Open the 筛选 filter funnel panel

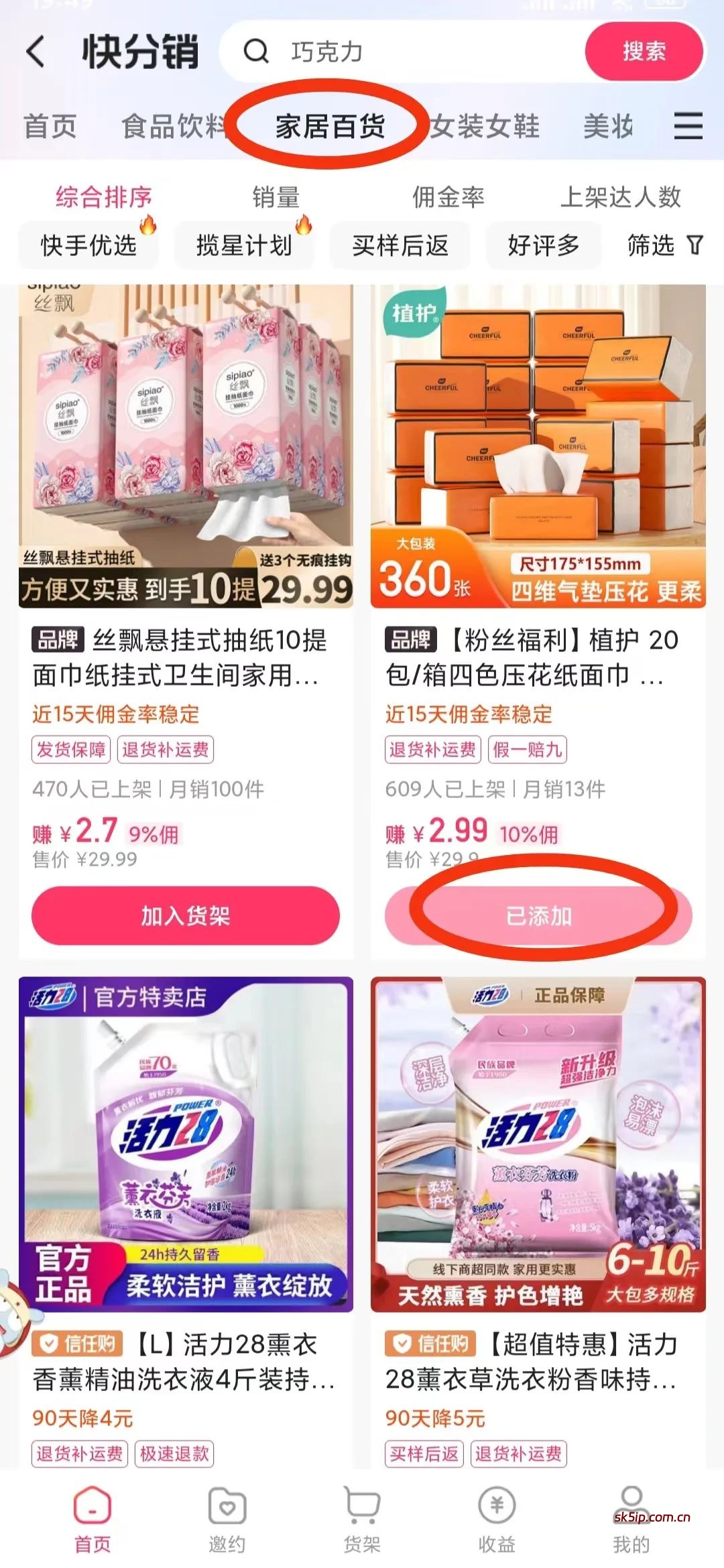[664, 246]
